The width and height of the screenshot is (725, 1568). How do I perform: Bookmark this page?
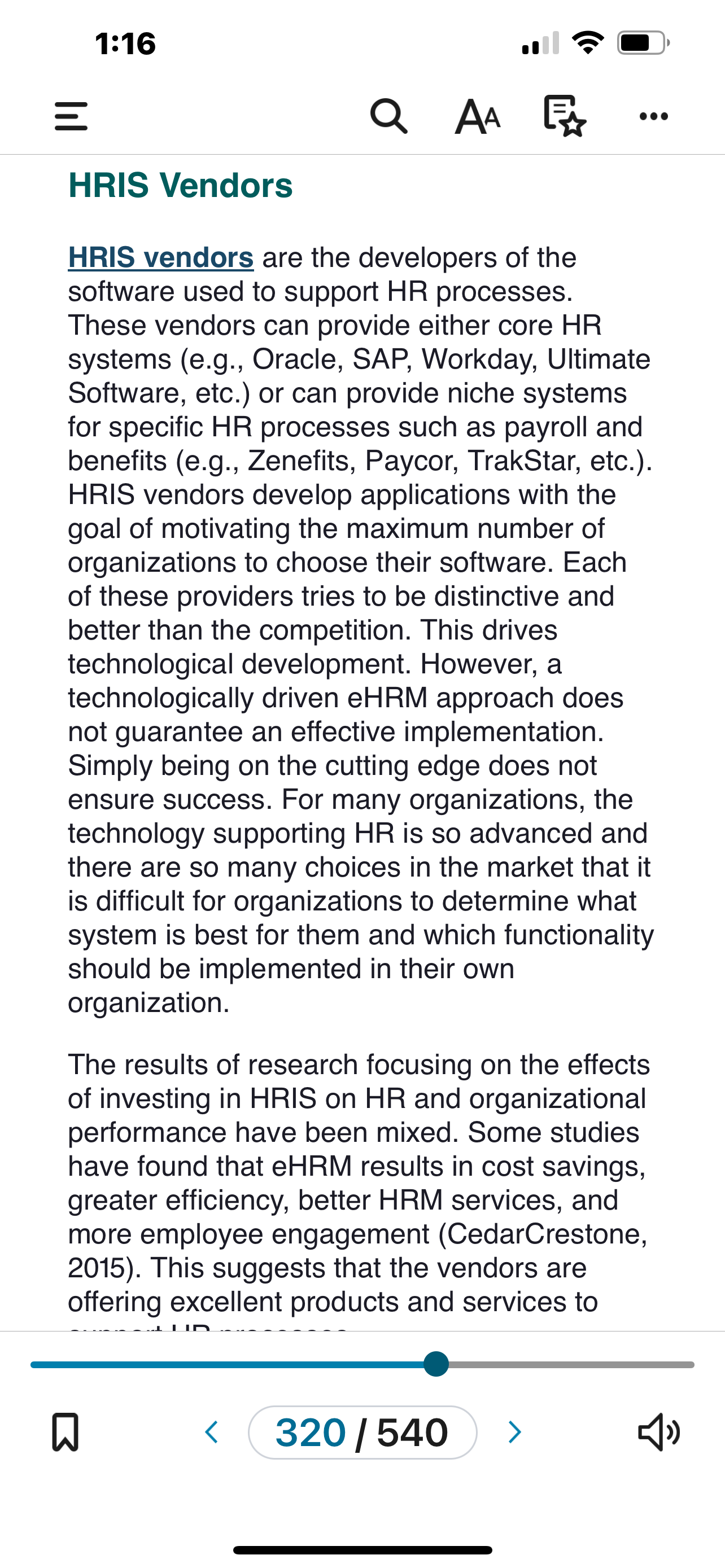[65, 1433]
